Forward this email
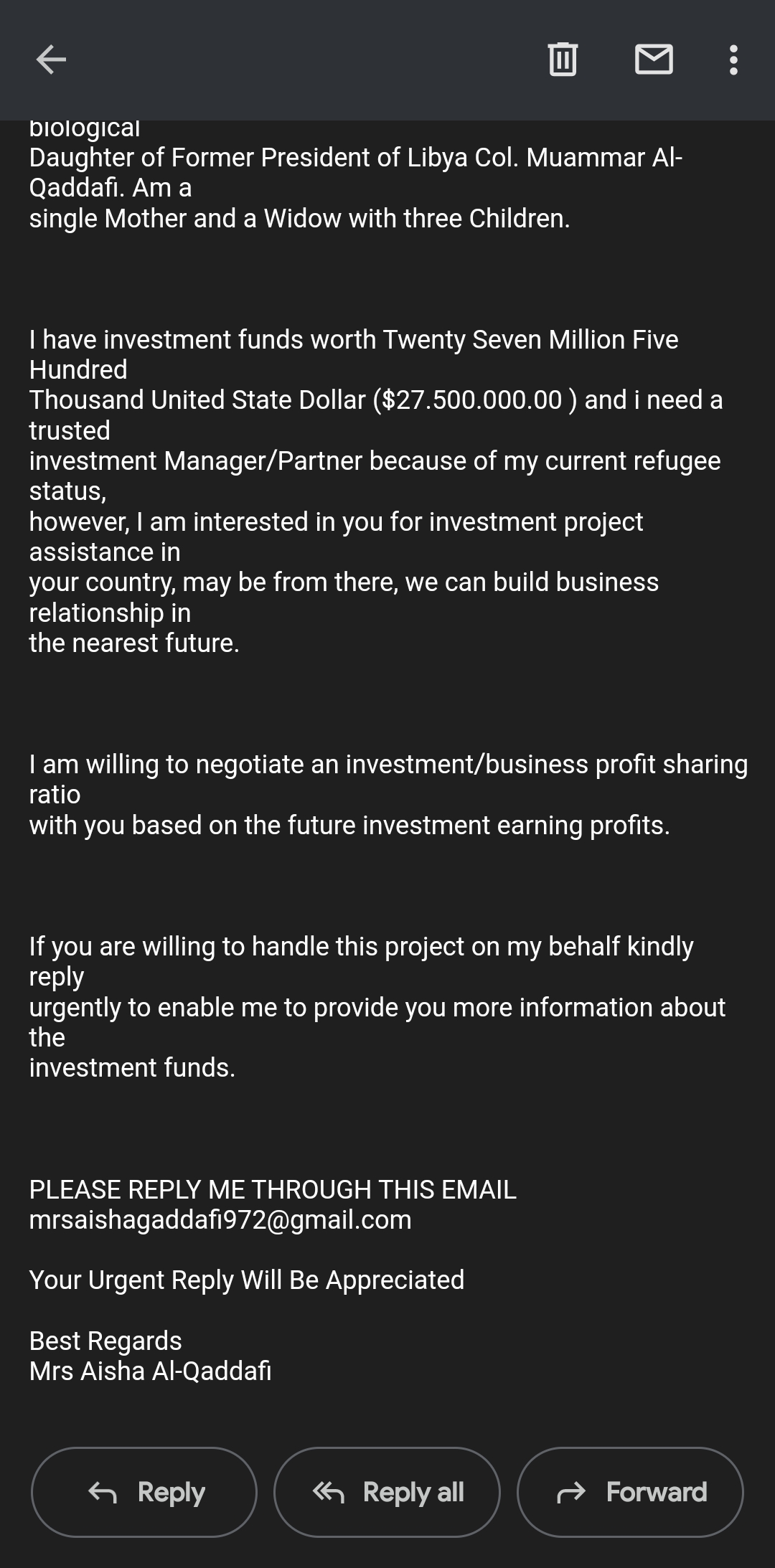Image resolution: width=775 pixels, height=1568 pixels. pyautogui.click(x=630, y=1492)
